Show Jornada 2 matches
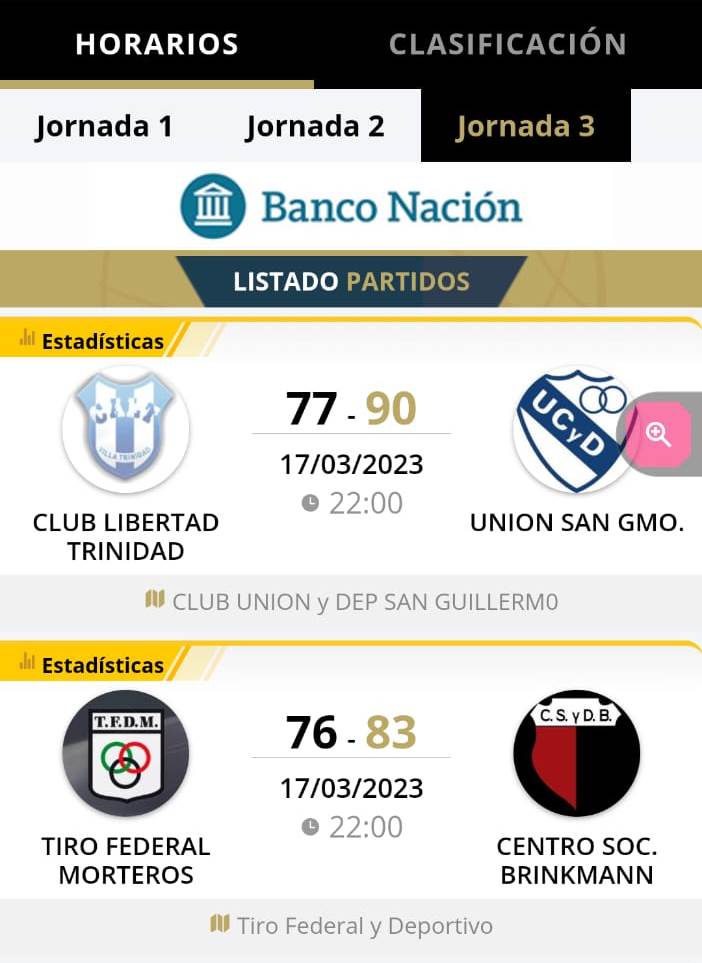This screenshot has width=702, height=963. 315,126
